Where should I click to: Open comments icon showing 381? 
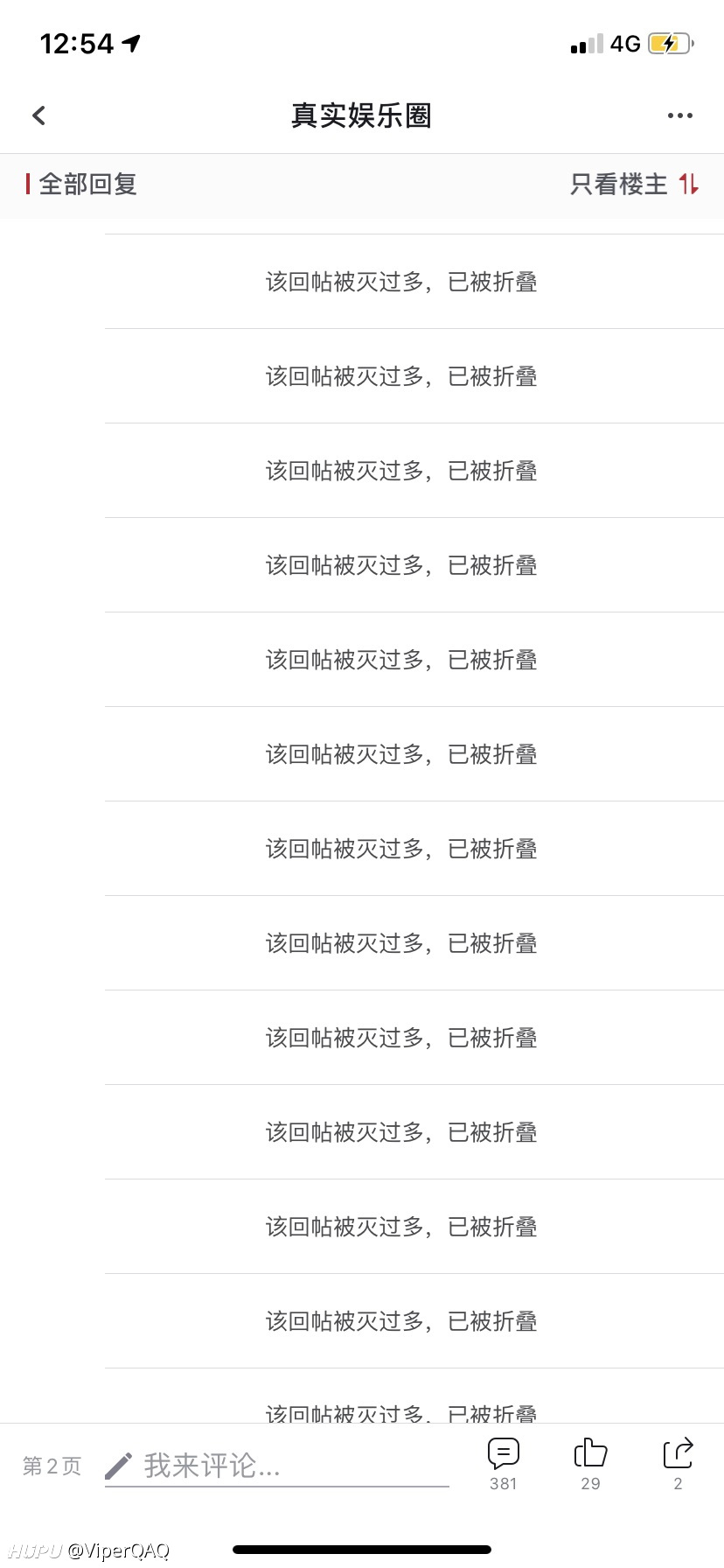504,1465
